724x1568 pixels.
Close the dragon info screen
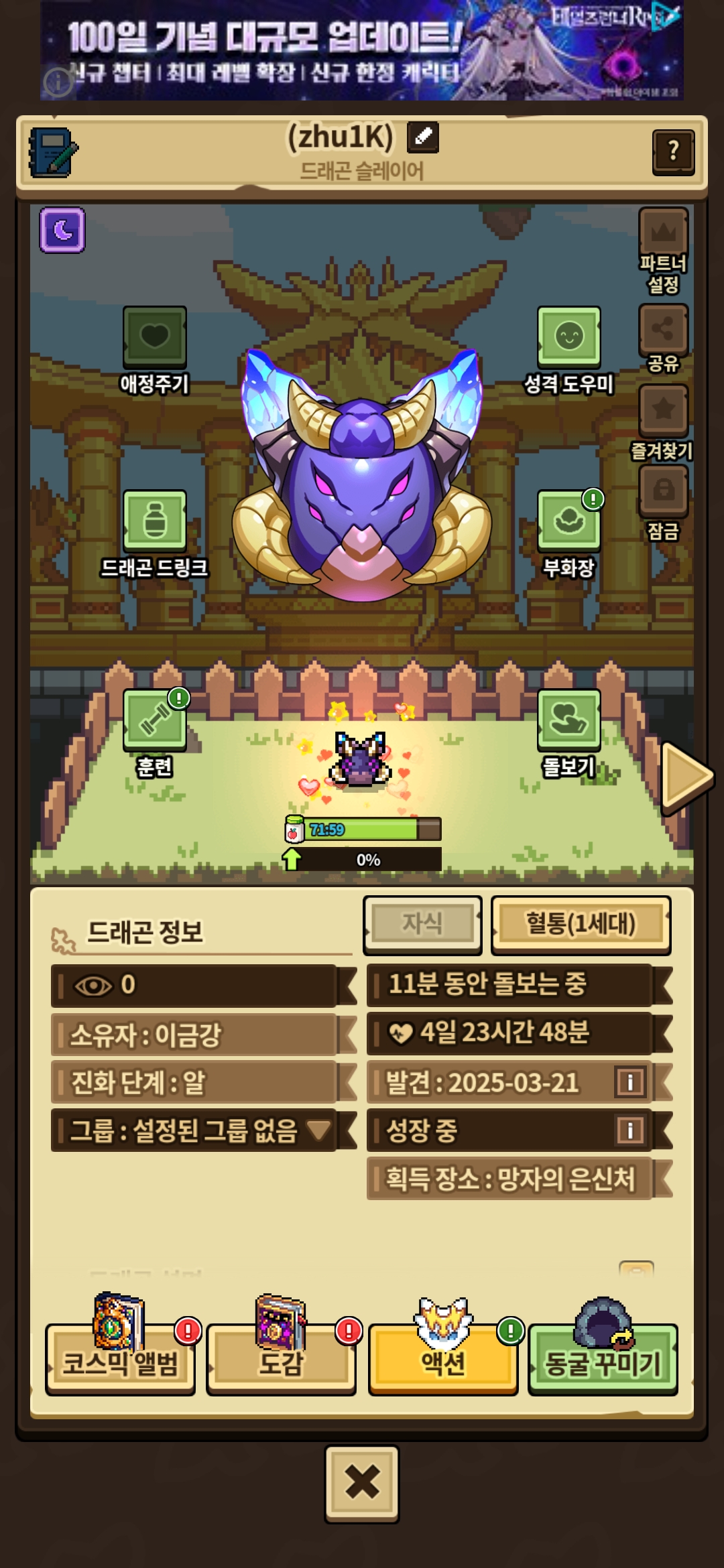point(362,1484)
